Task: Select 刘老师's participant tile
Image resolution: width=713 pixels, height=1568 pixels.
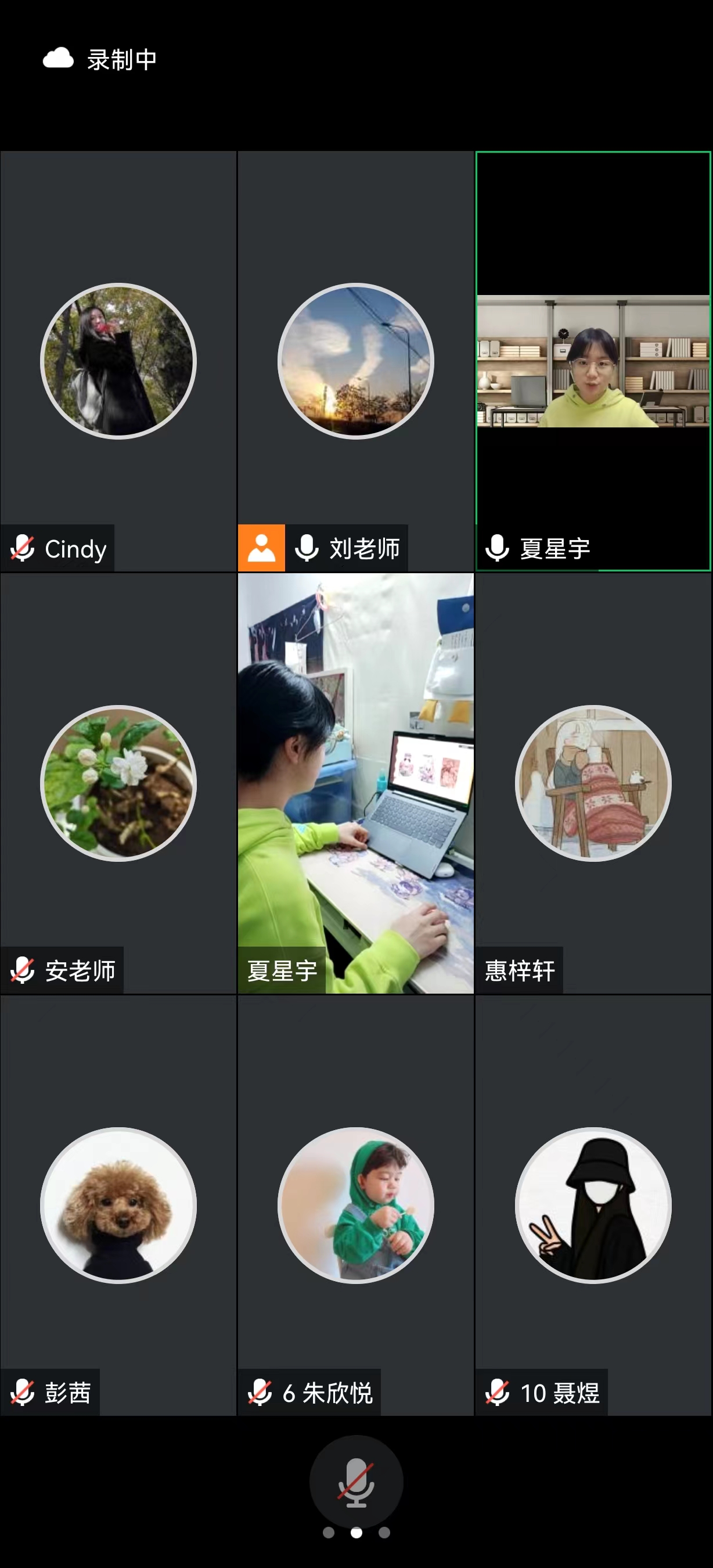Action: 355,361
